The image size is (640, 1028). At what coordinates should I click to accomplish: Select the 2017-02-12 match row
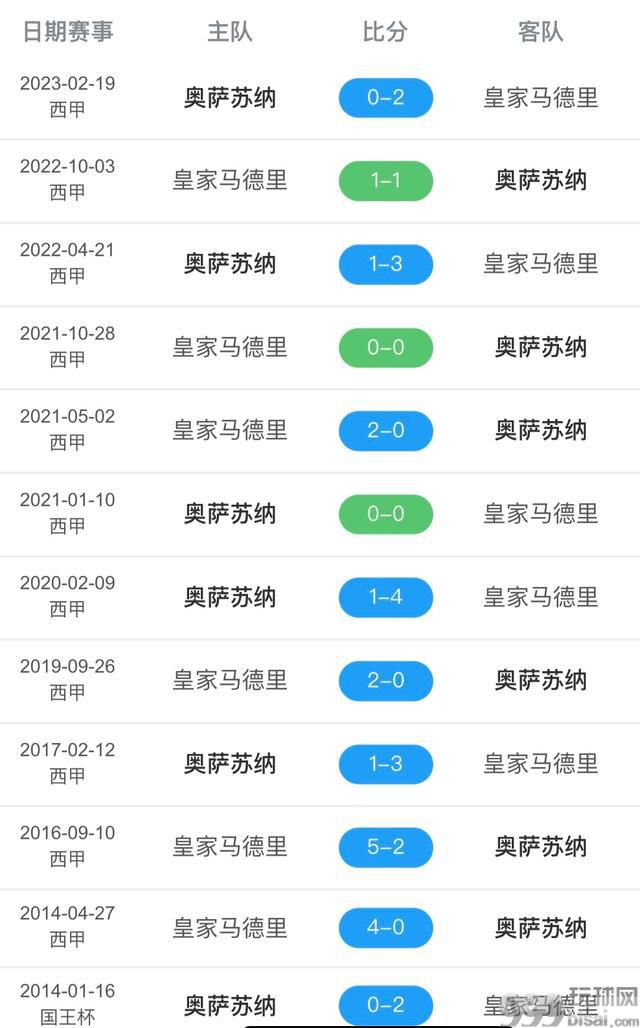click(x=320, y=764)
